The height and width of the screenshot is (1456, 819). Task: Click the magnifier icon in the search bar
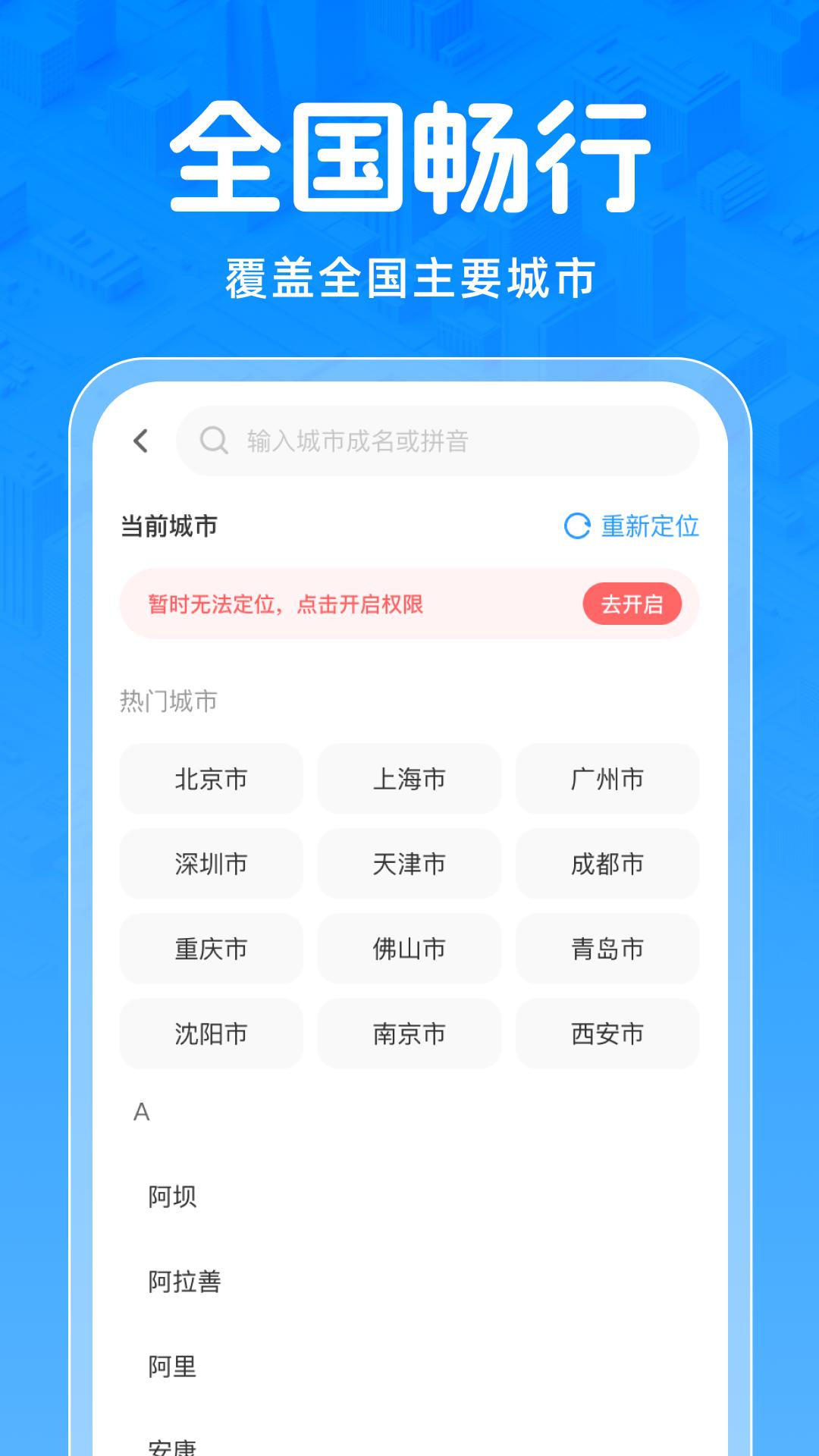click(x=215, y=440)
